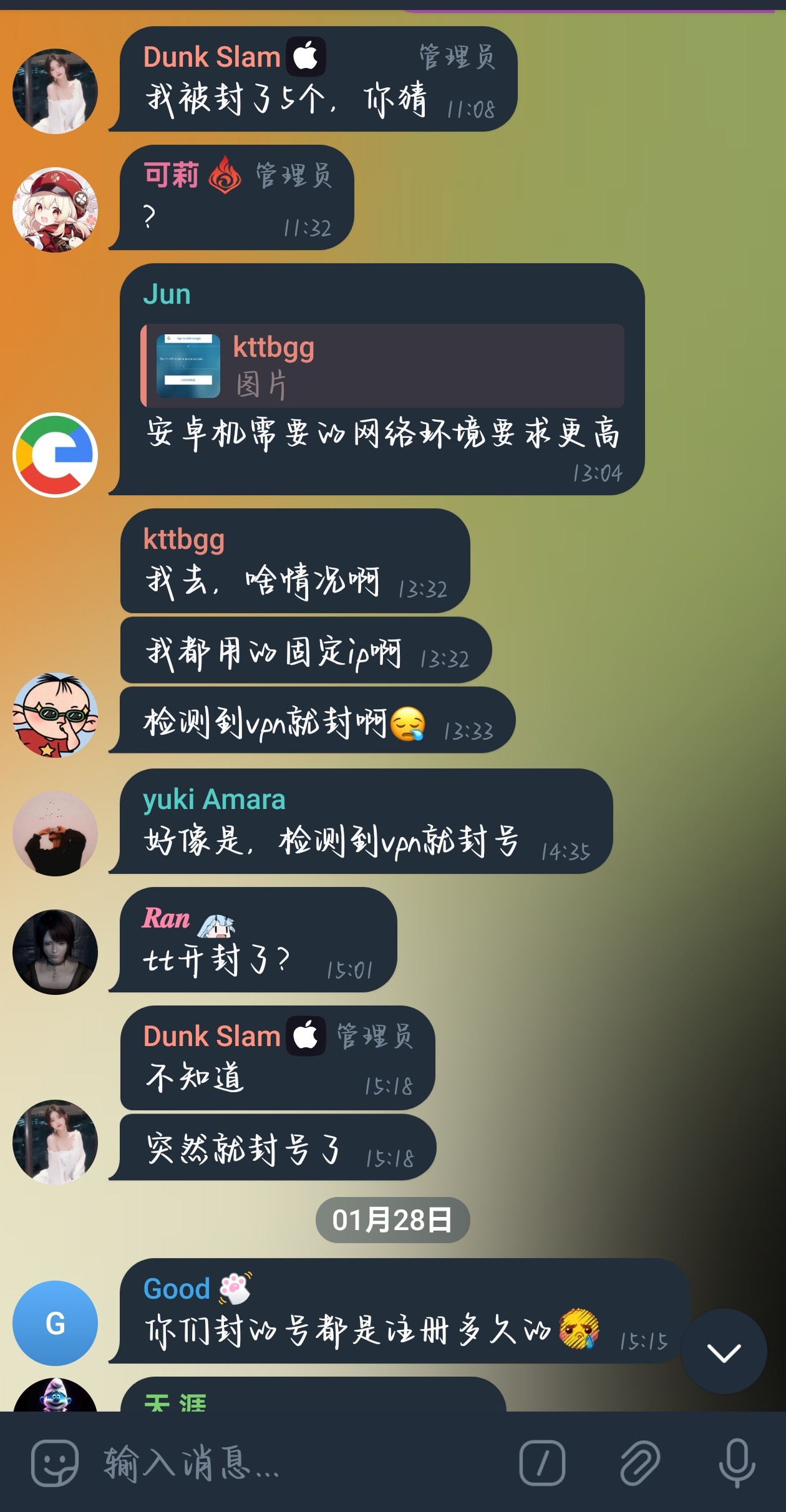The image size is (786, 1512).
Task: Tap the Dunk Slam sender name at 11:08
Action: click(211, 57)
